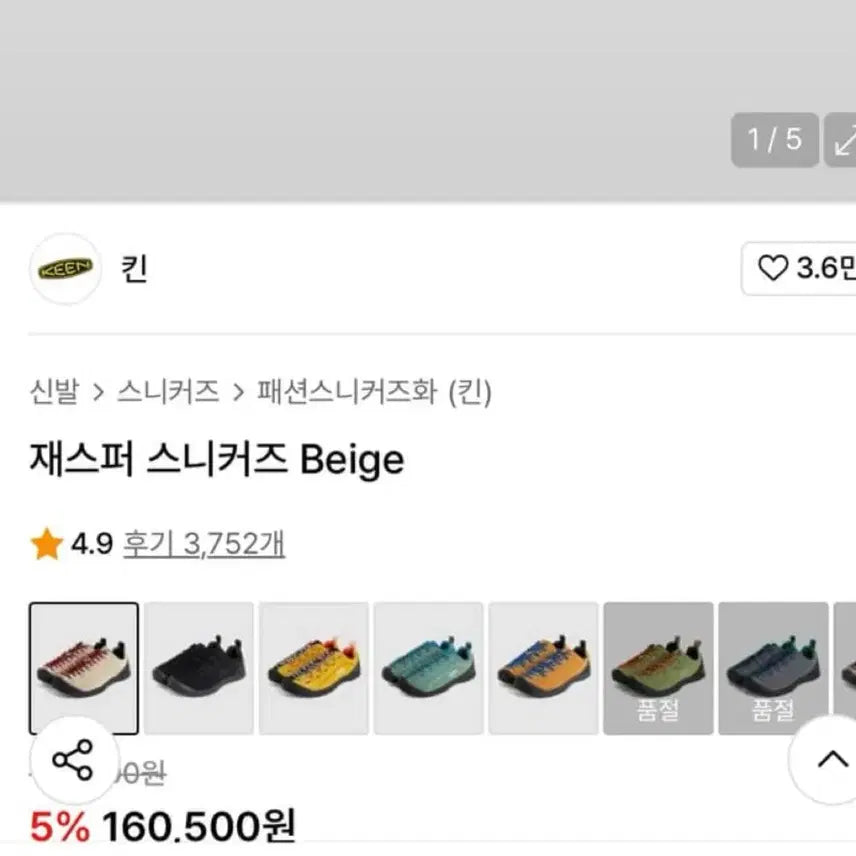856x856 pixels.
Task: Go to the 신발 category
Action: click(x=54, y=391)
